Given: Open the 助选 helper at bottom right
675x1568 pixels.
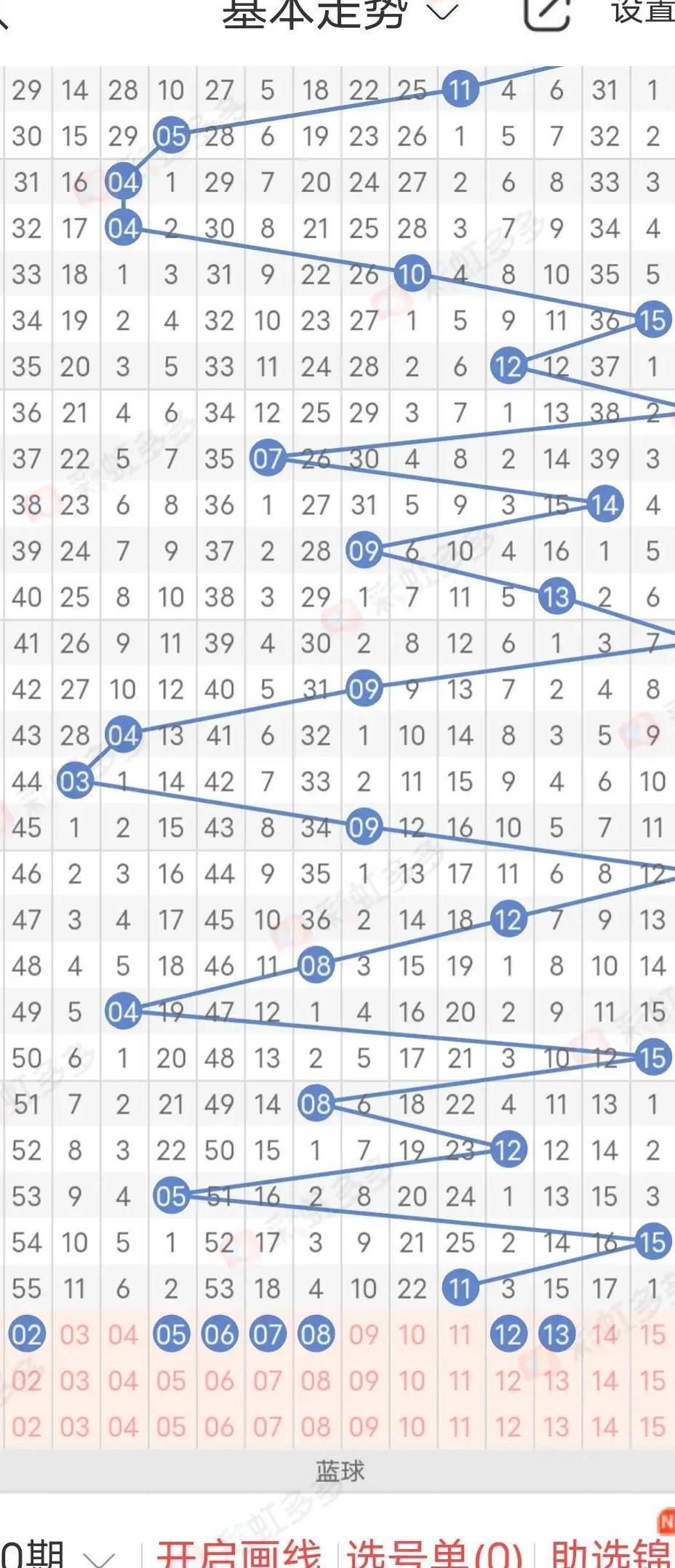Looking at the screenshot, I should 611,1555.
